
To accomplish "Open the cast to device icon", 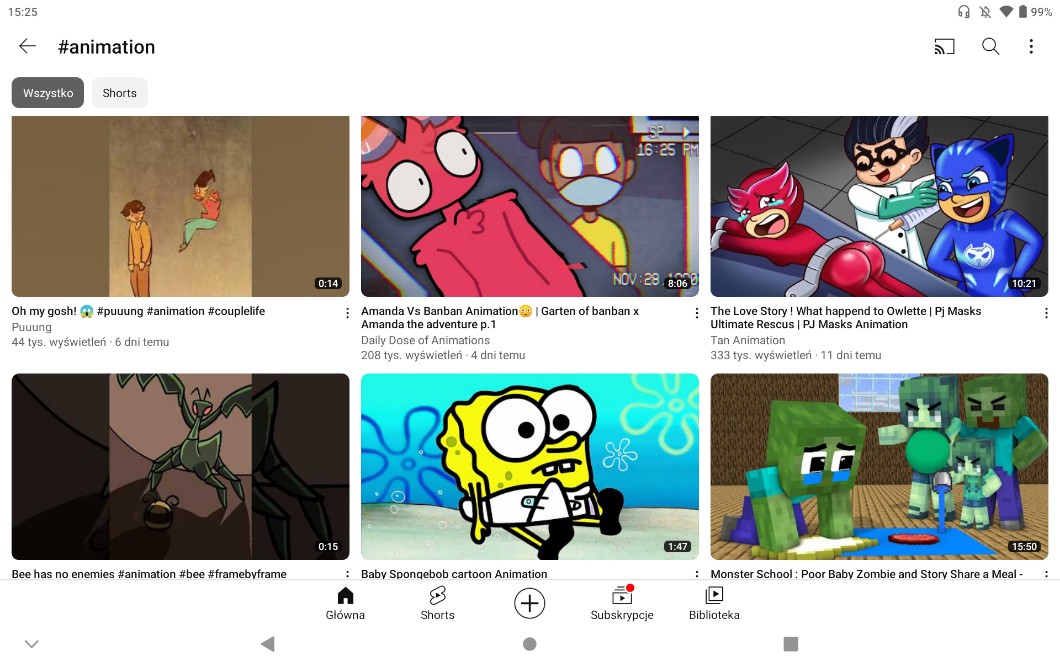I will [x=944, y=46].
